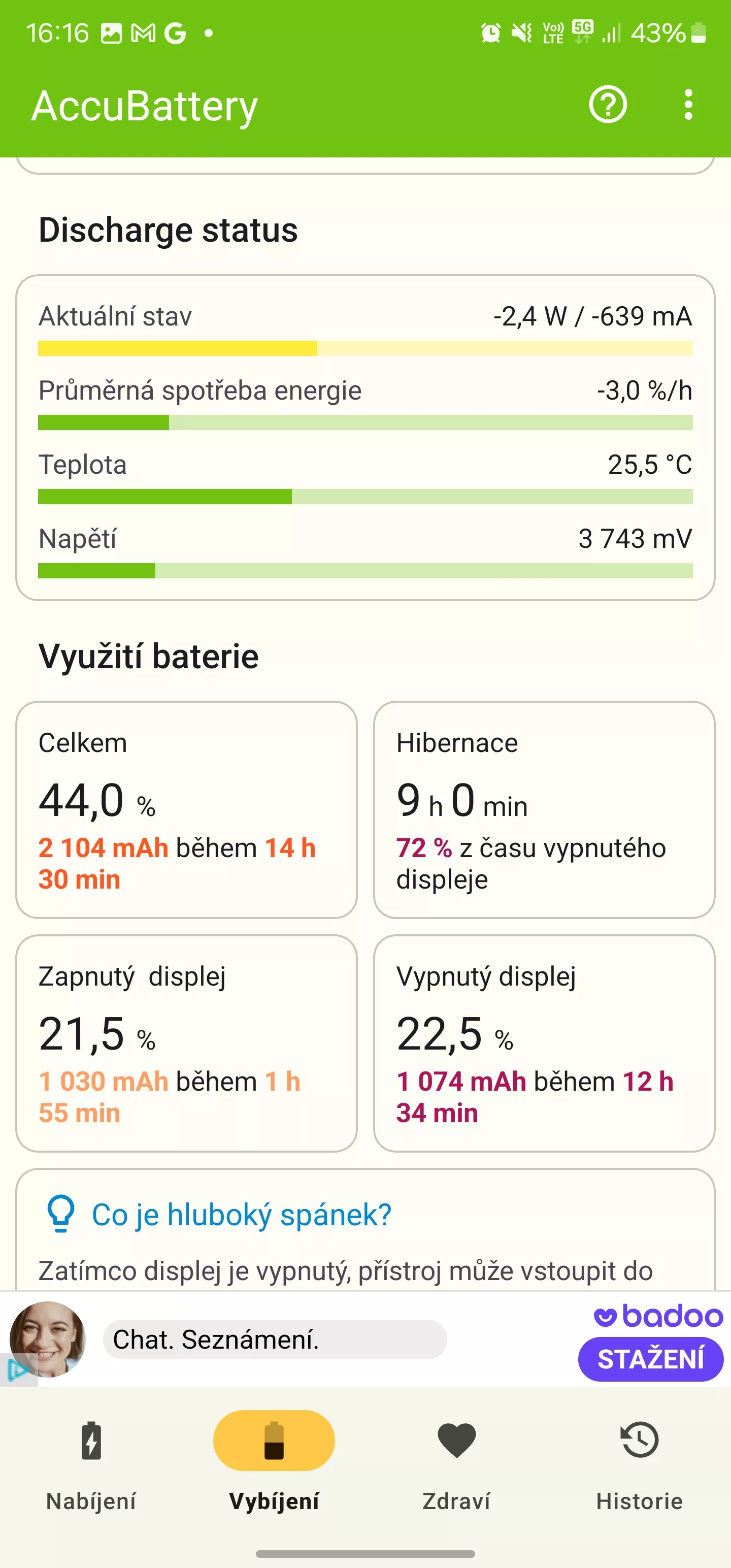Tap the badoo STAŽENÍ download button

tap(650, 1359)
